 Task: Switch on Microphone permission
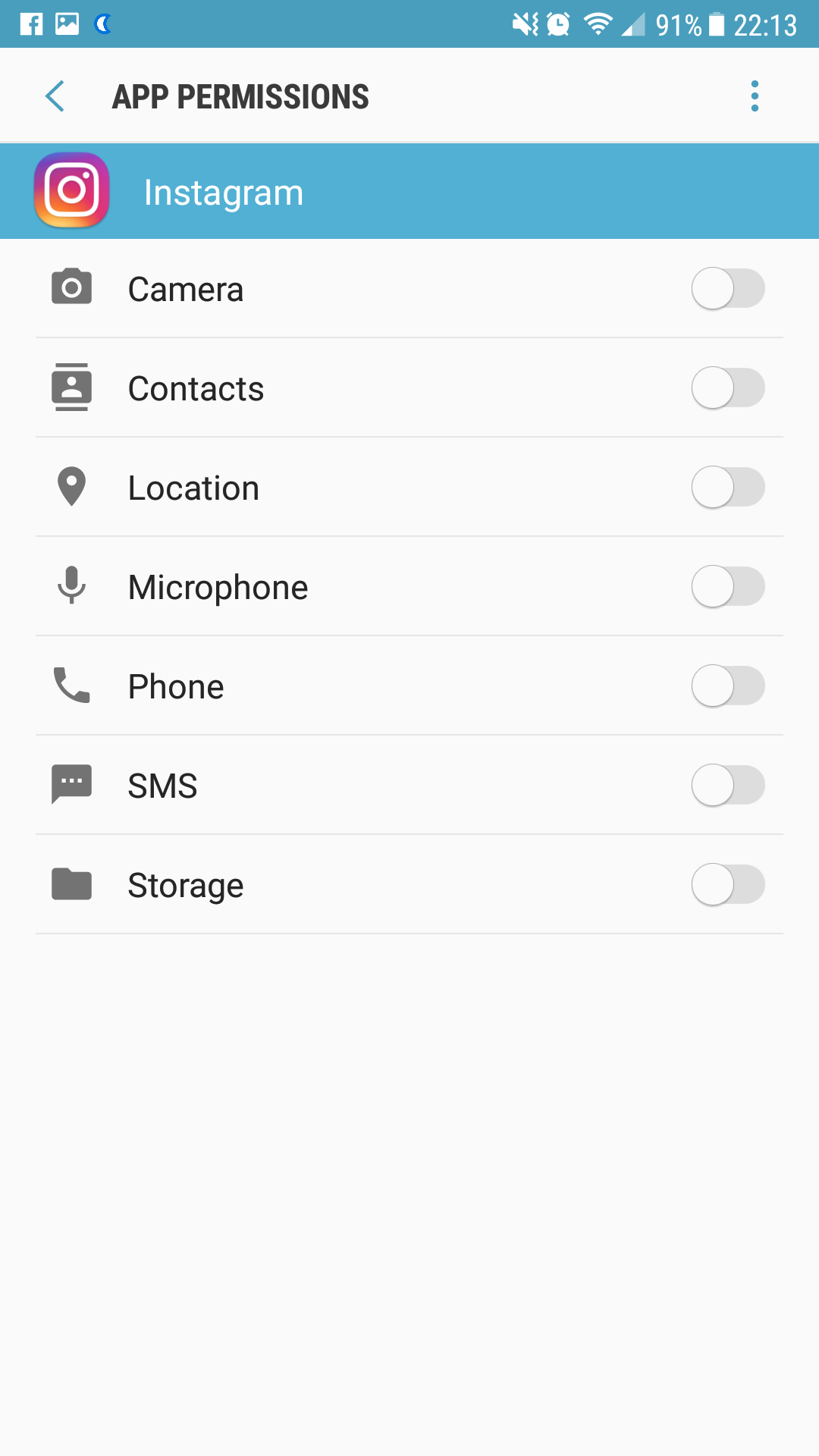pyautogui.click(x=728, y=586)
